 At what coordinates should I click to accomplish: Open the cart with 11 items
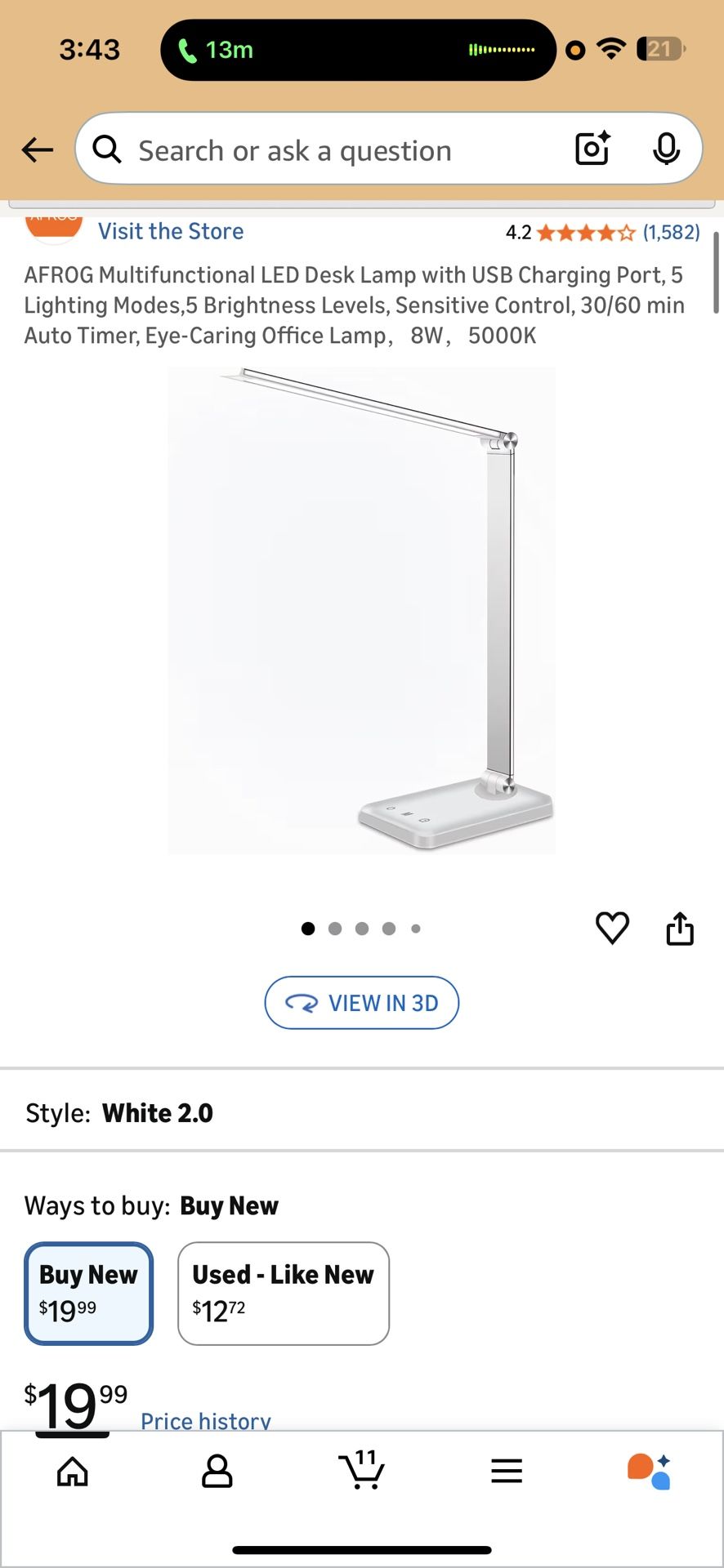(x=361, y=1470)
